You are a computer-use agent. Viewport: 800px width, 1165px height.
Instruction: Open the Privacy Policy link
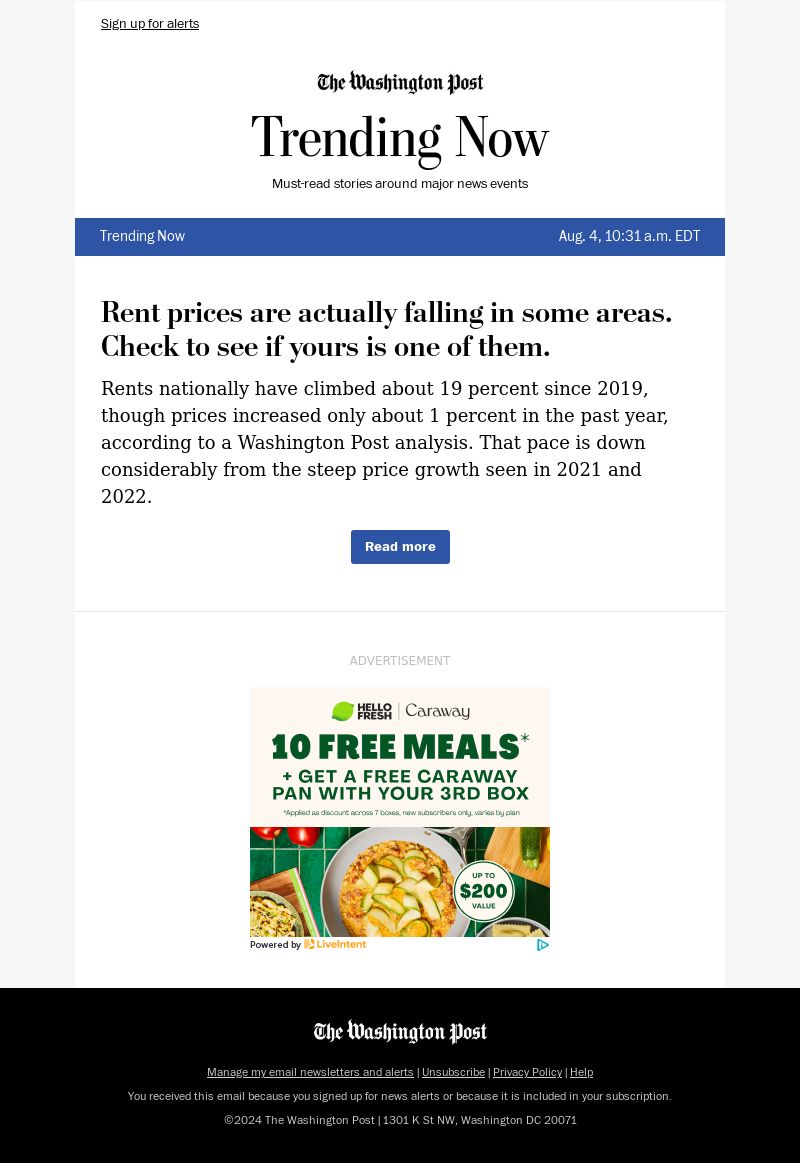click(x=527, y=1072)
